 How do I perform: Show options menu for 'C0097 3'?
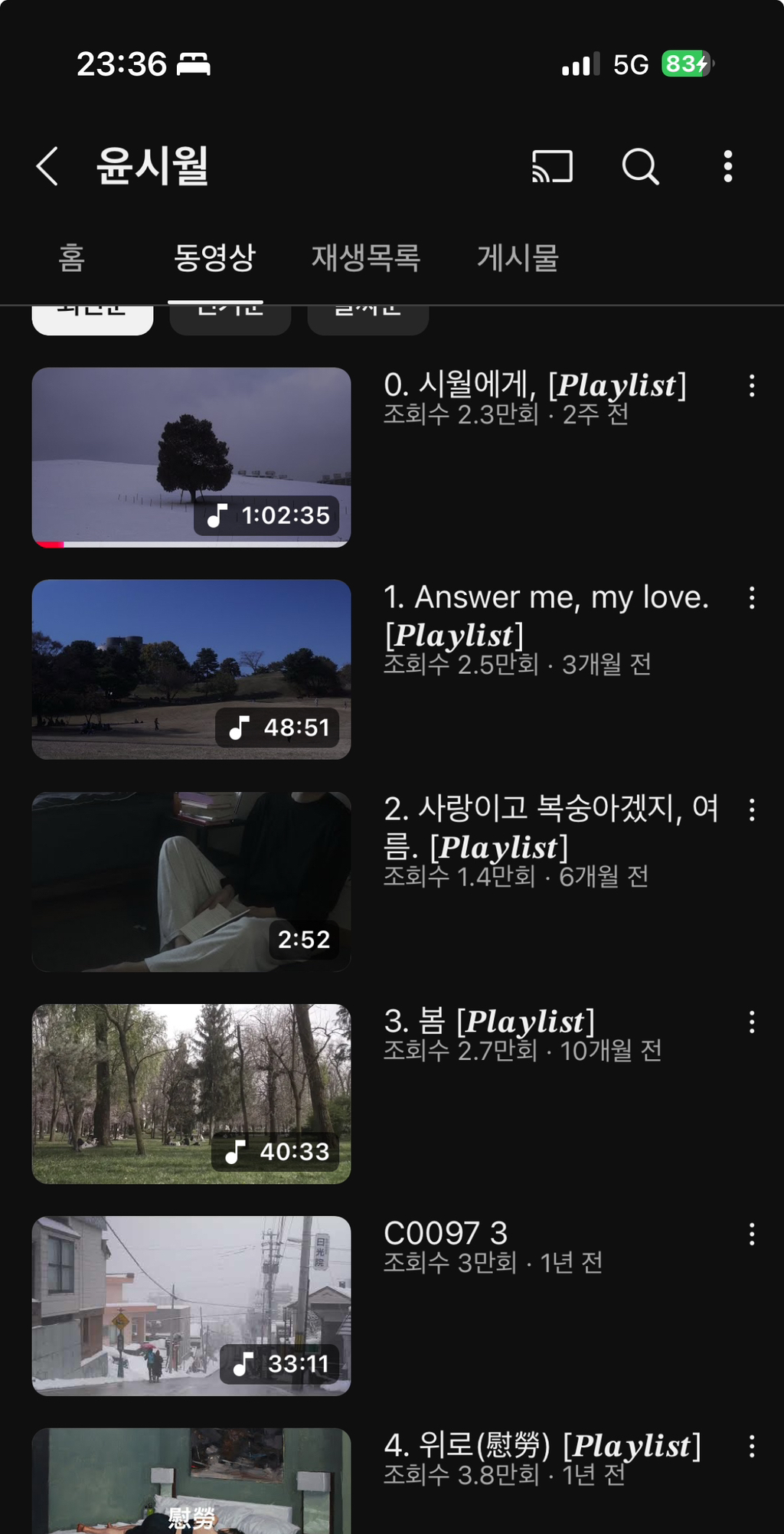752,1235
